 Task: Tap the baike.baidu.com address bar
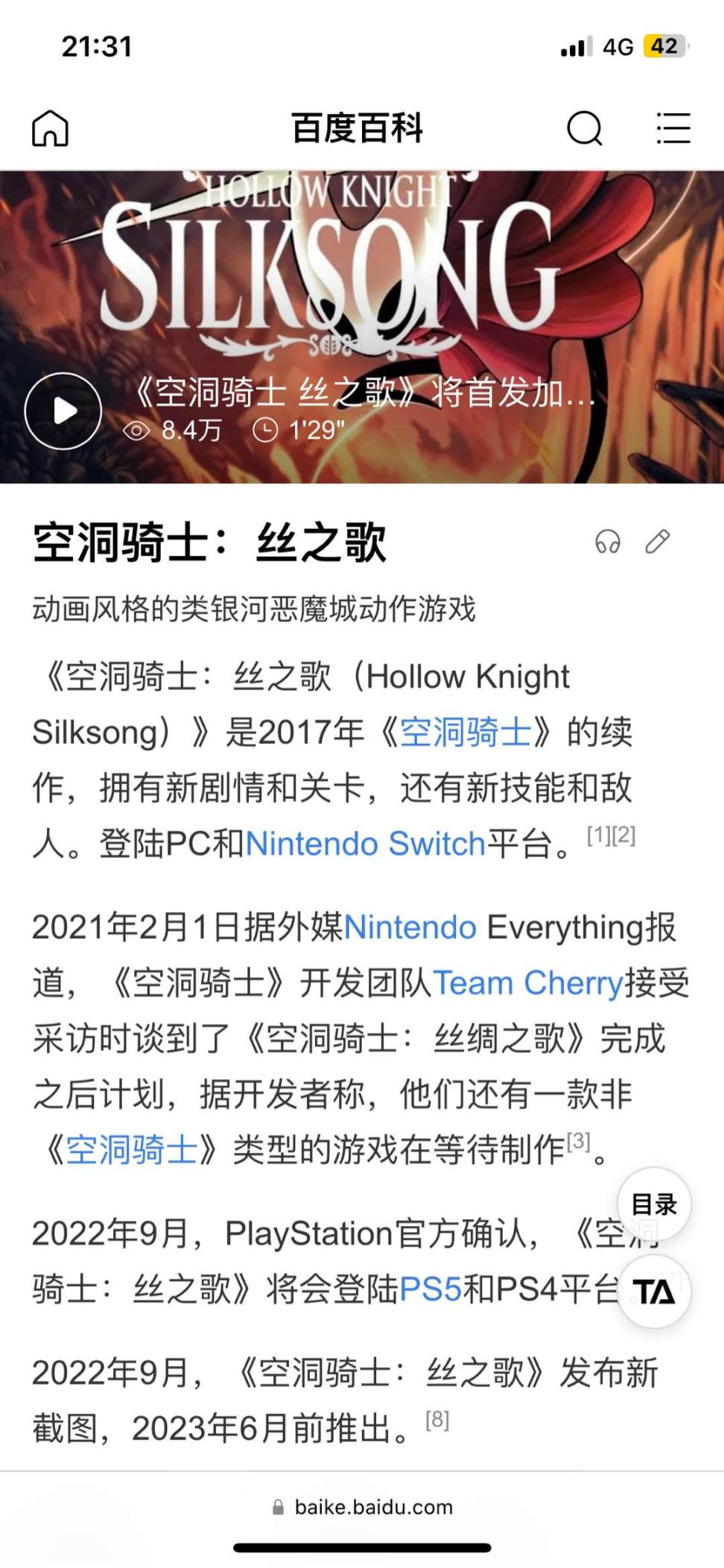click(x=363, y=1507)
